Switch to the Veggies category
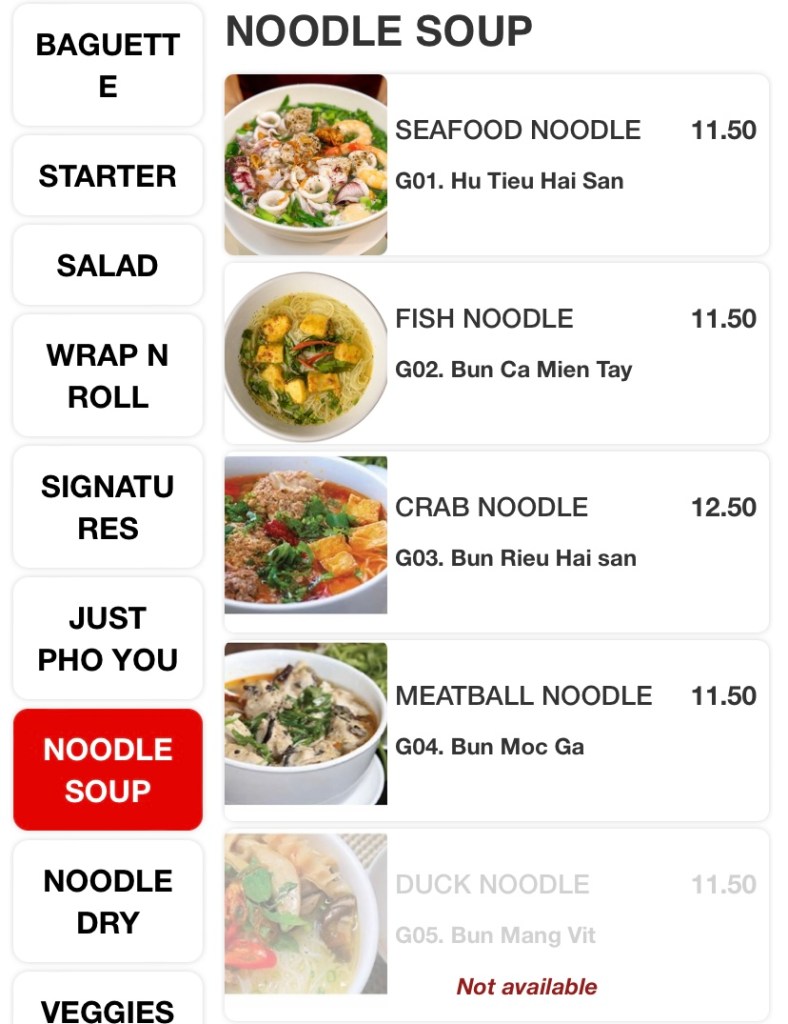Screen dimensions: 788x1024 click(108, 1005)
